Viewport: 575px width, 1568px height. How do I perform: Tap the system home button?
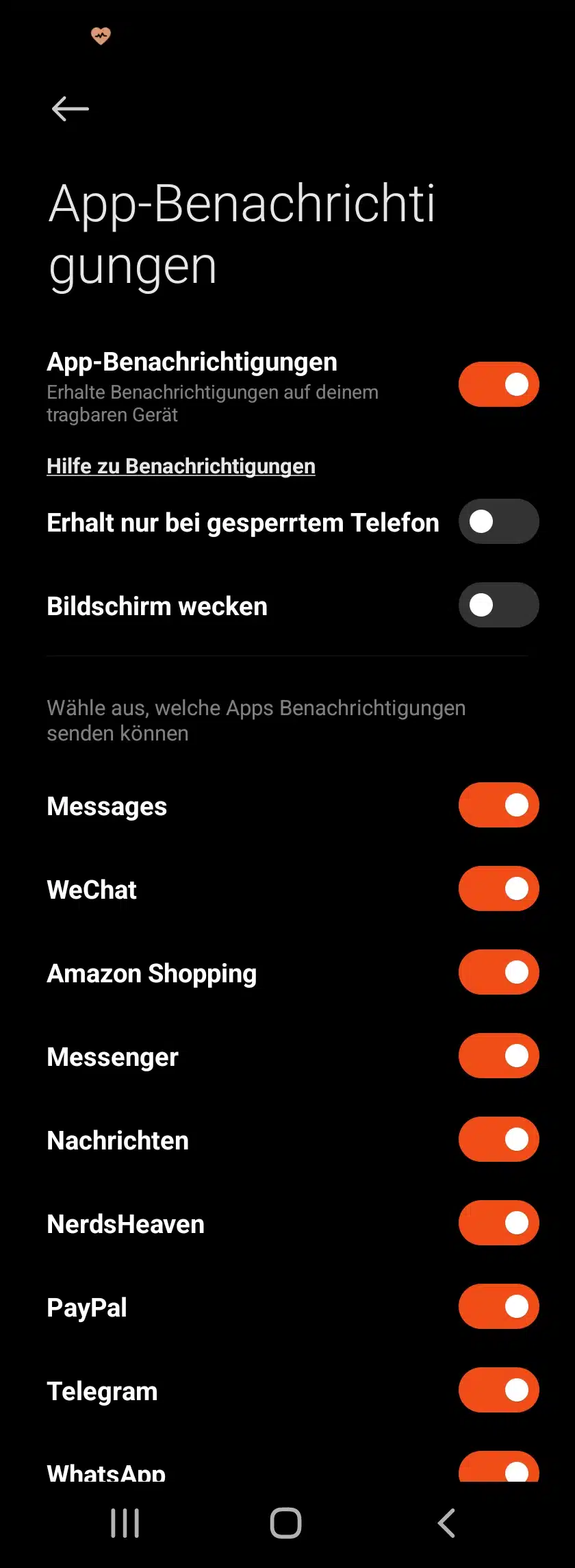286,1523
